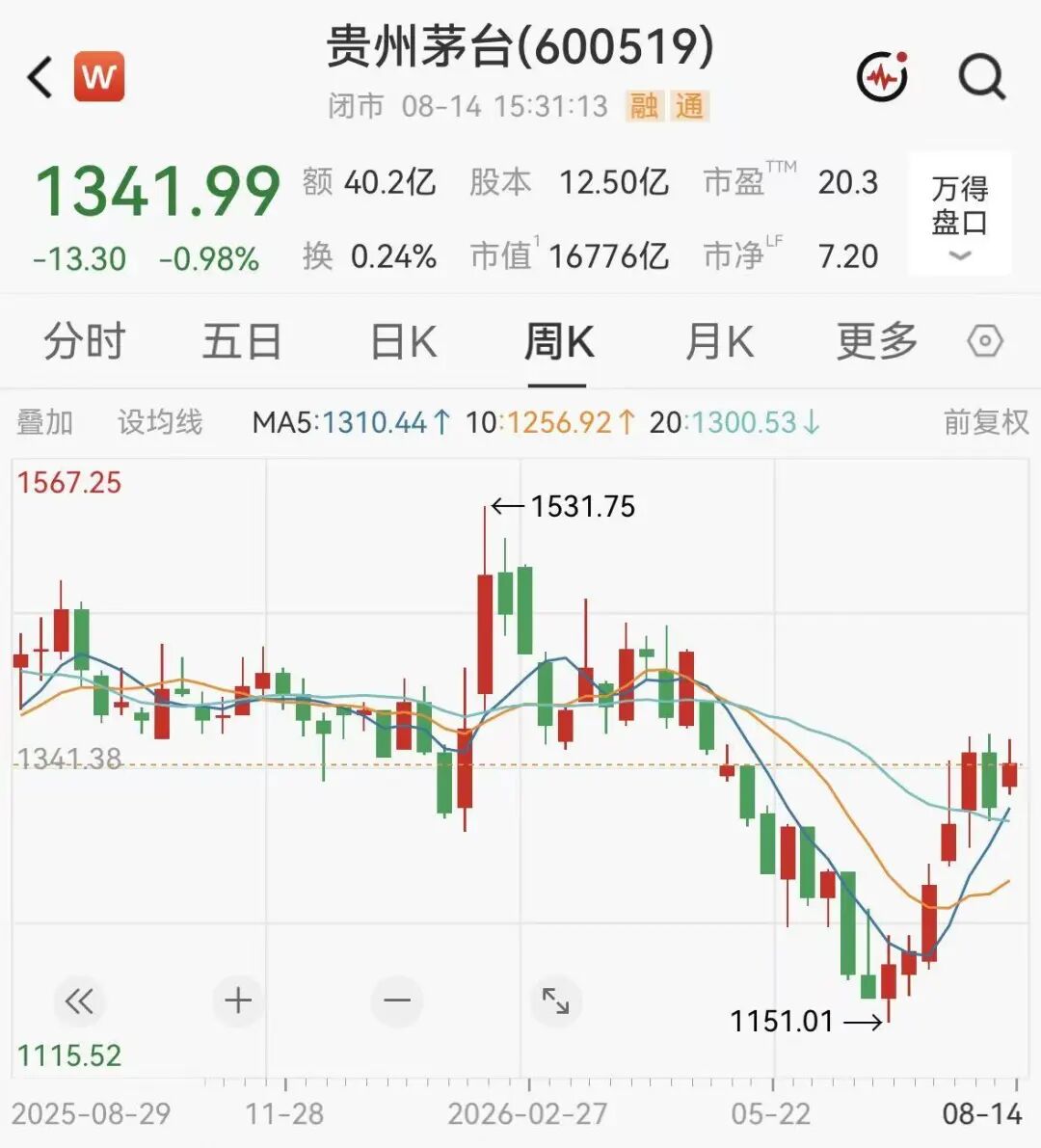
Task: Zoom out the chart with minus
Action: 397,1001
